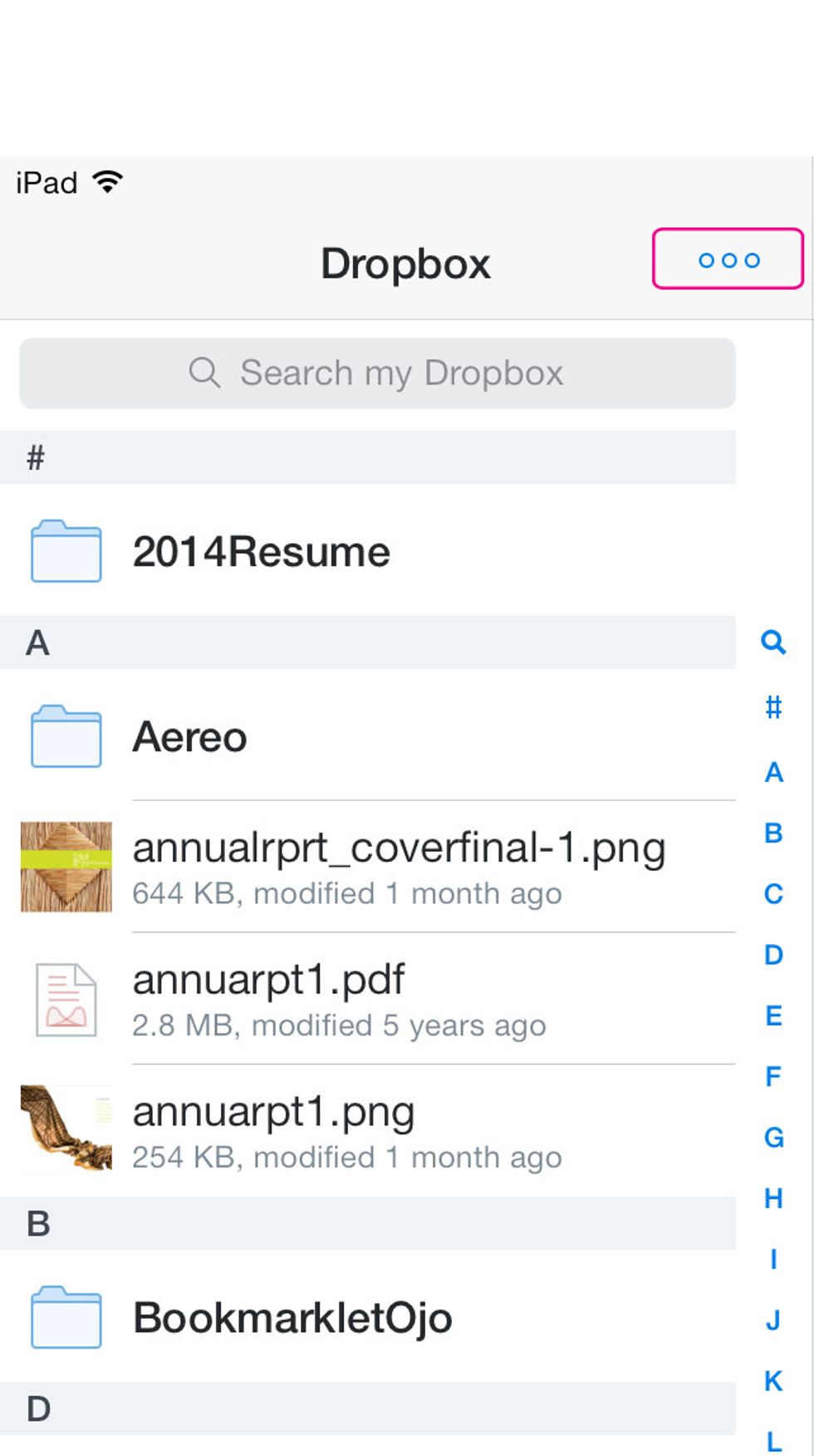The width and height of the screenshot is (814, 1456).
Task: Jump to letter G in the index
Action: [773, 1137]
